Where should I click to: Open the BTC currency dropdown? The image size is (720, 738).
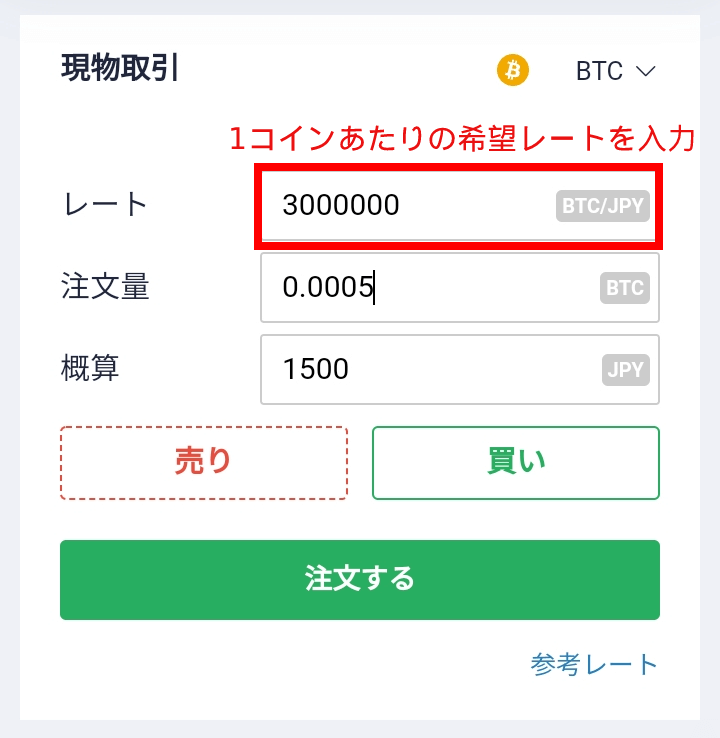(x=614, y=71)
